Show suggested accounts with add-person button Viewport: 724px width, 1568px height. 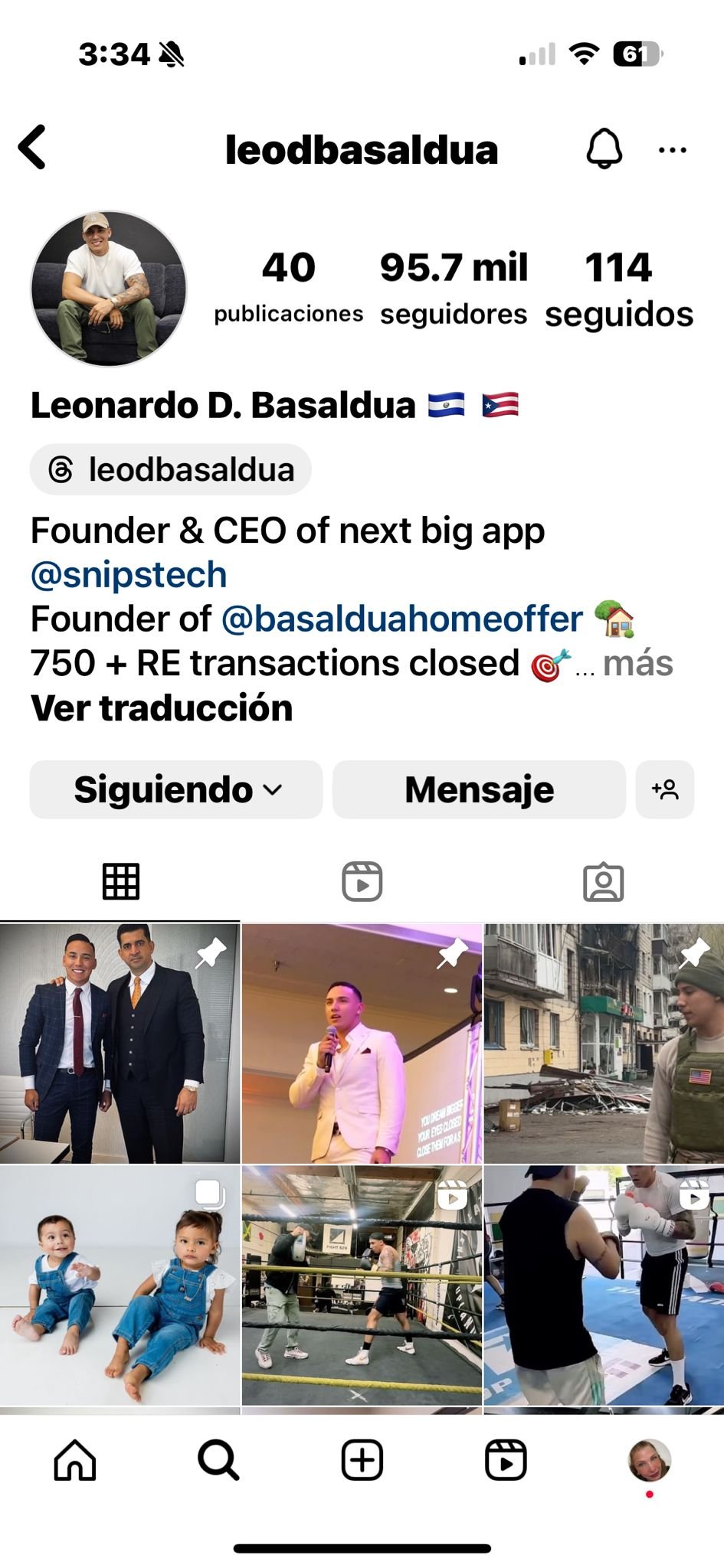point(665,789)
